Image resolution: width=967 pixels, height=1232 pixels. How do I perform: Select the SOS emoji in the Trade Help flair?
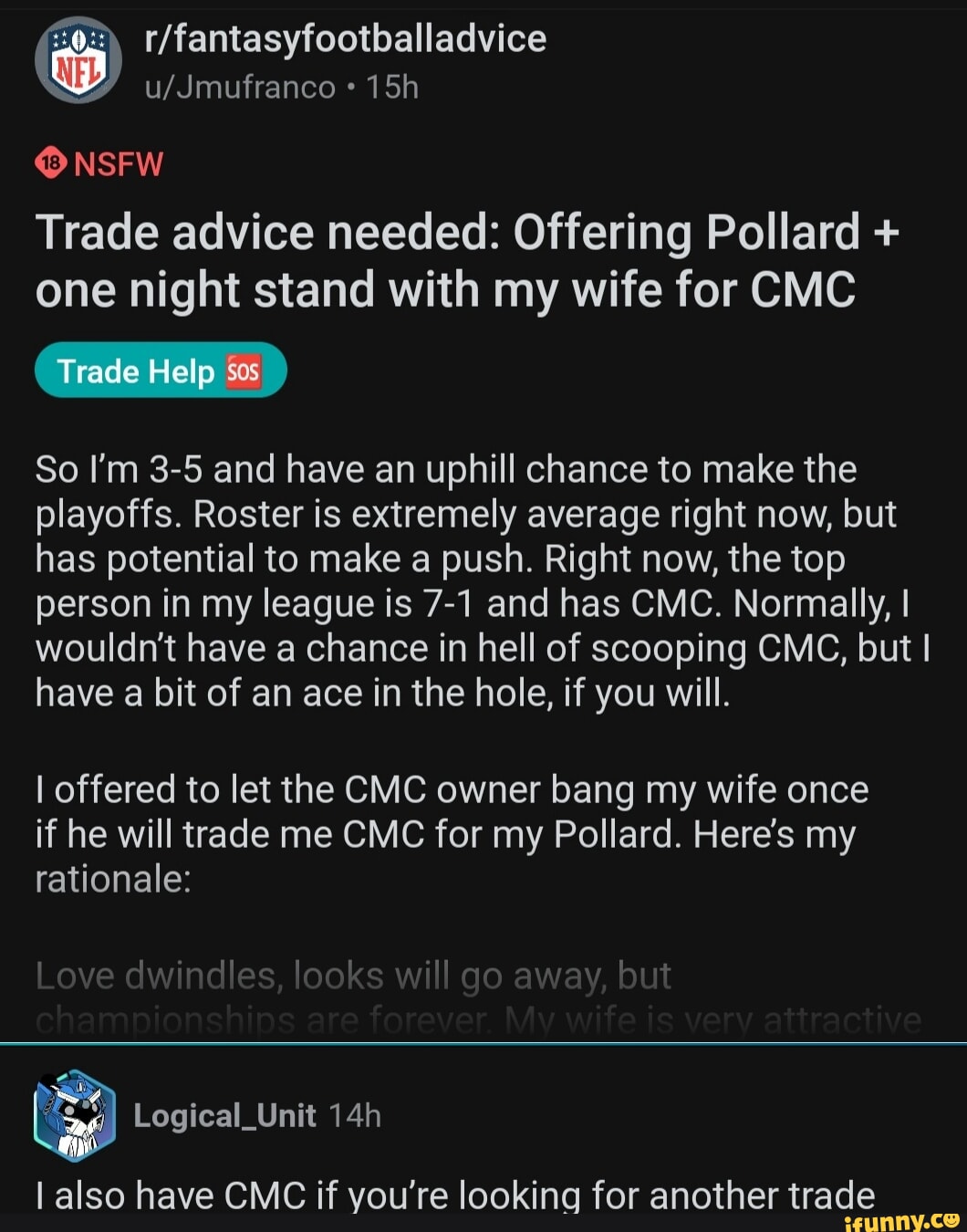point(242,371)
